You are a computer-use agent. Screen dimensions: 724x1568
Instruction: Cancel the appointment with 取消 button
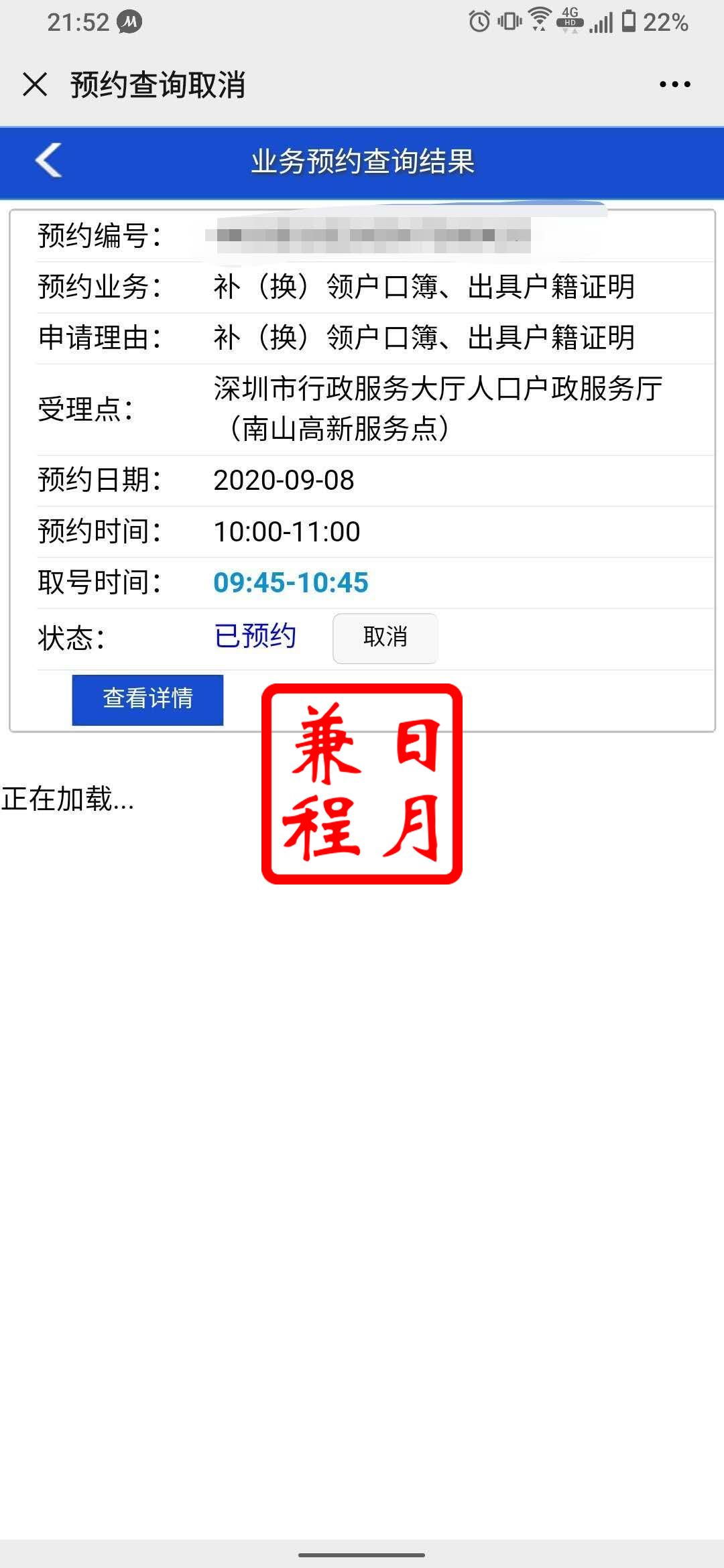[x=385, y=637]
